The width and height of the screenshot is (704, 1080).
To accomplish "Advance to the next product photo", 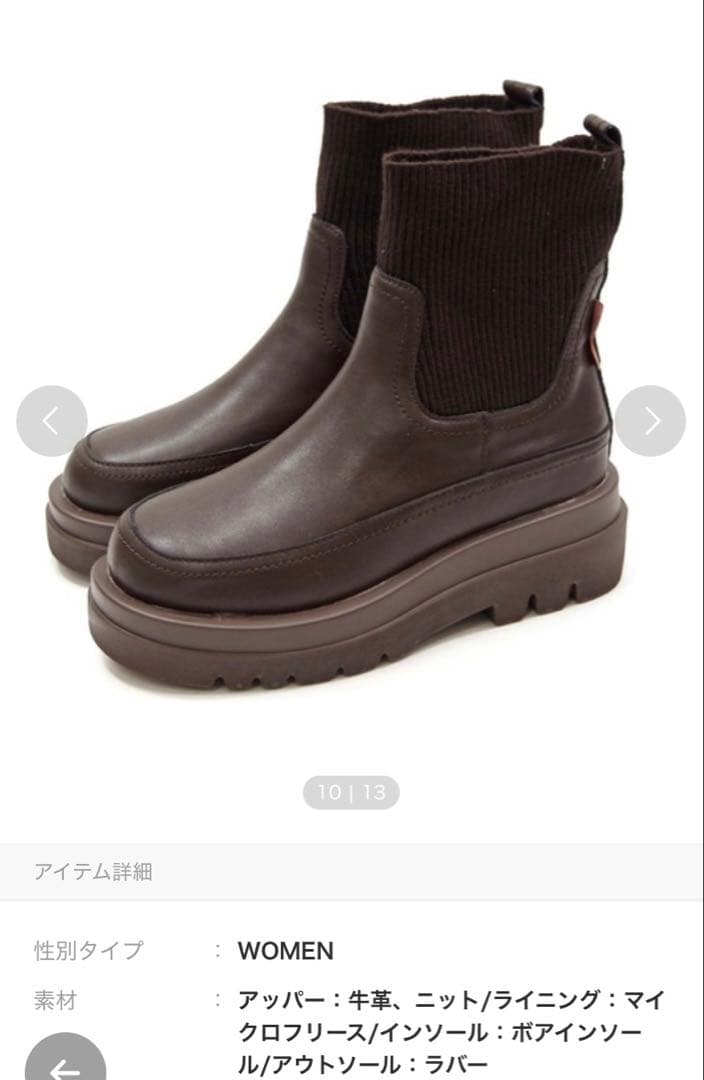I will coord(650,421).
